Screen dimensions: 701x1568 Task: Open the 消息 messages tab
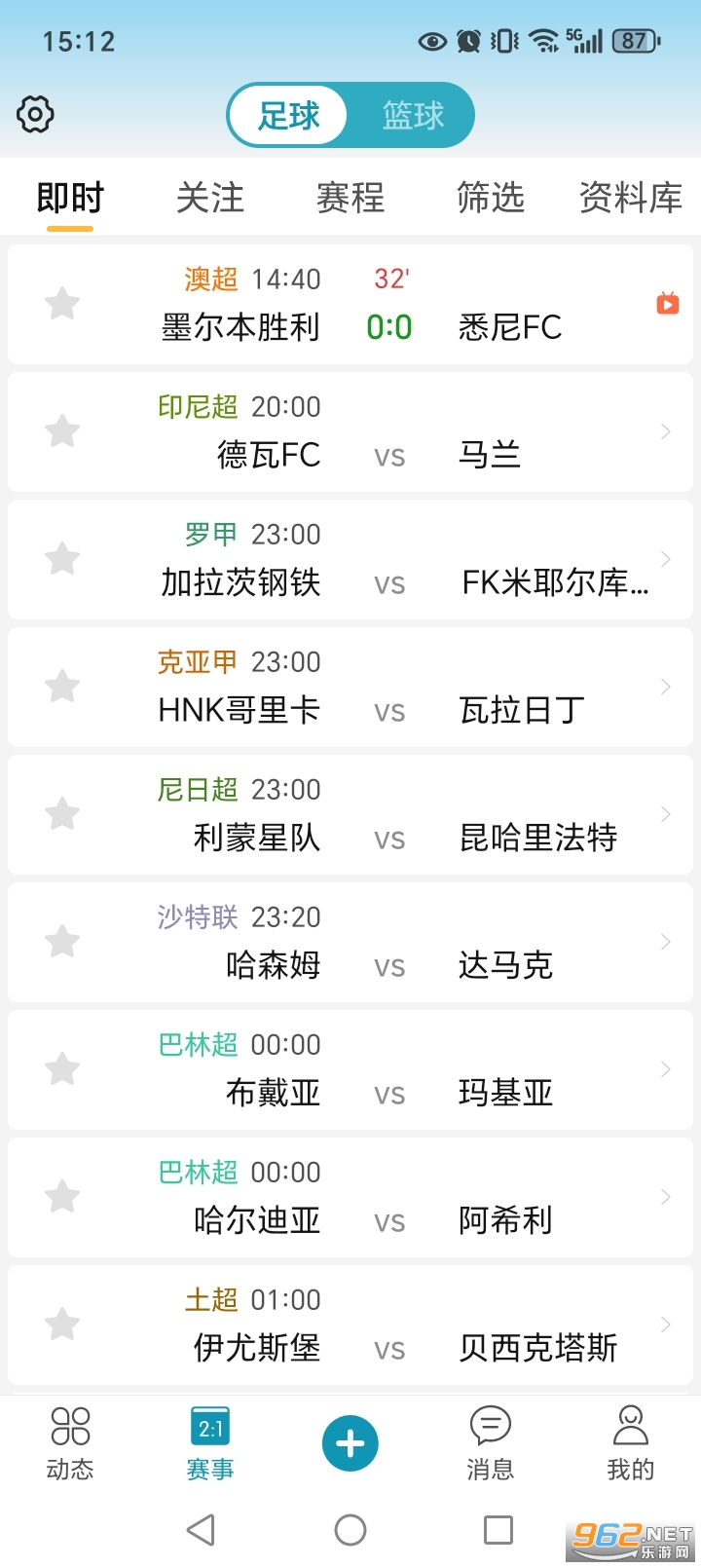(x=490, y=1443)
